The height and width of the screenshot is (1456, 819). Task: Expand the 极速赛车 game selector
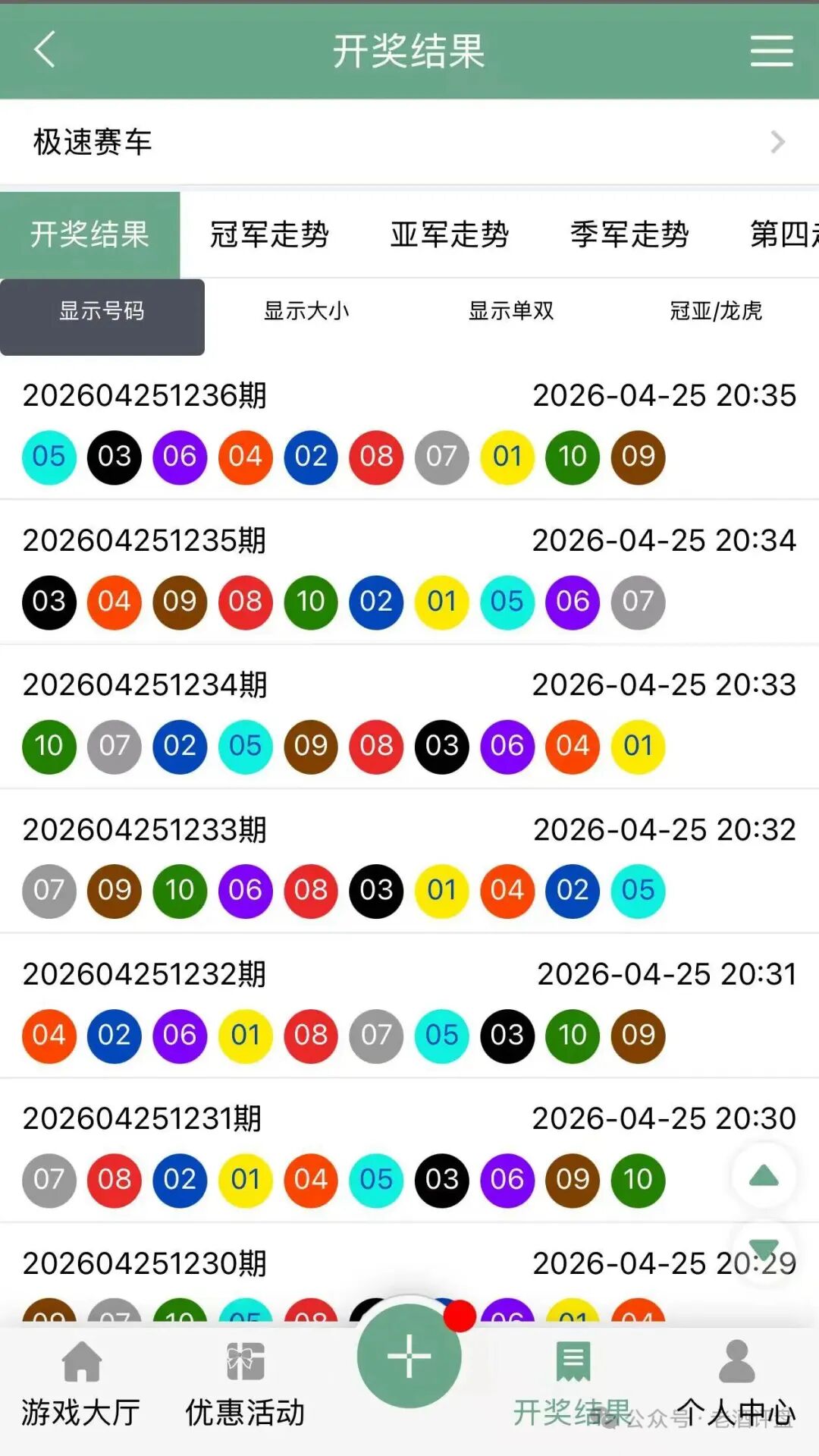point(409,141)
